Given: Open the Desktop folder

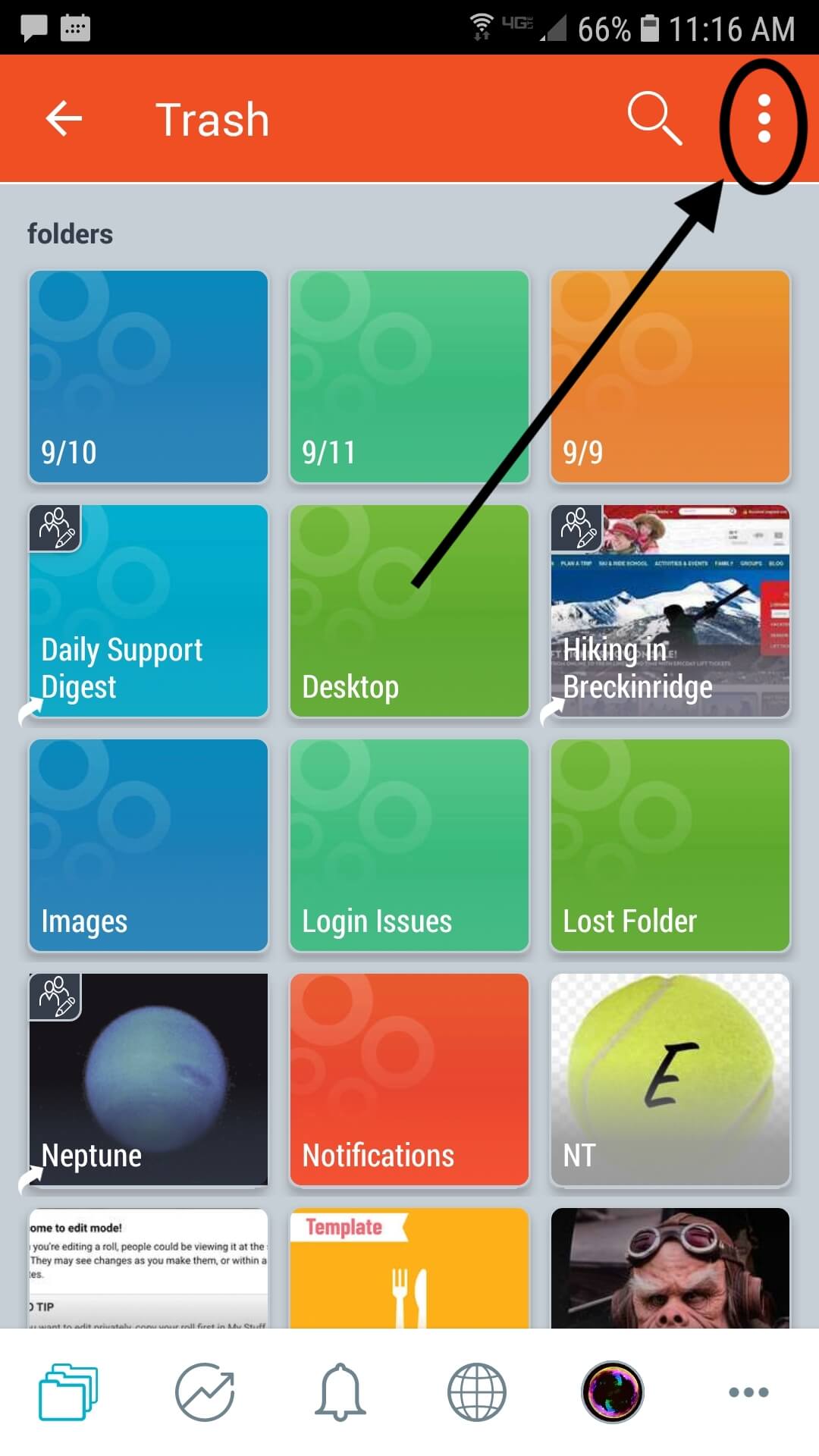Looking at the screenshot, I should pyautogui.click(x=409, y=611).
